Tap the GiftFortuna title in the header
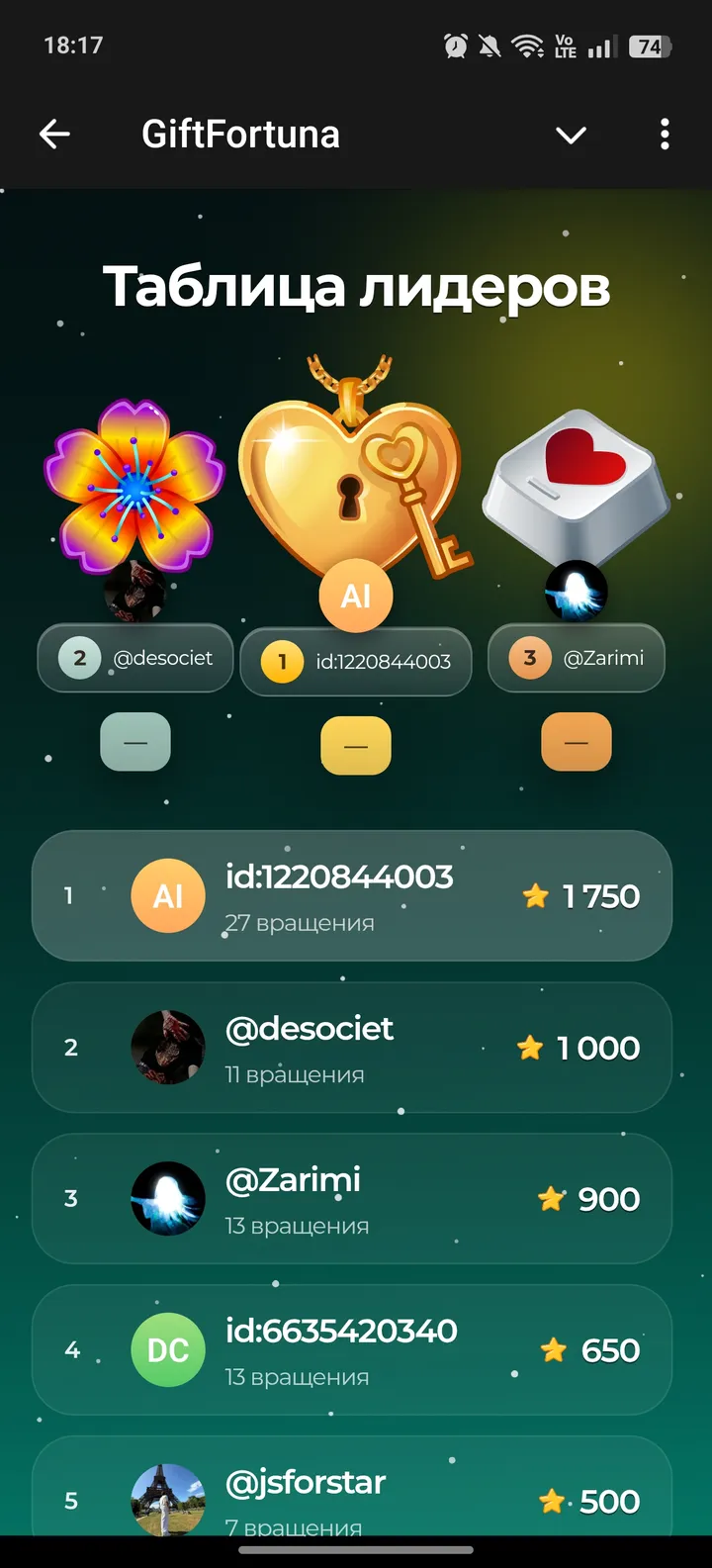The height and width of the screenshot is (1568, 712). click(240, 135)
